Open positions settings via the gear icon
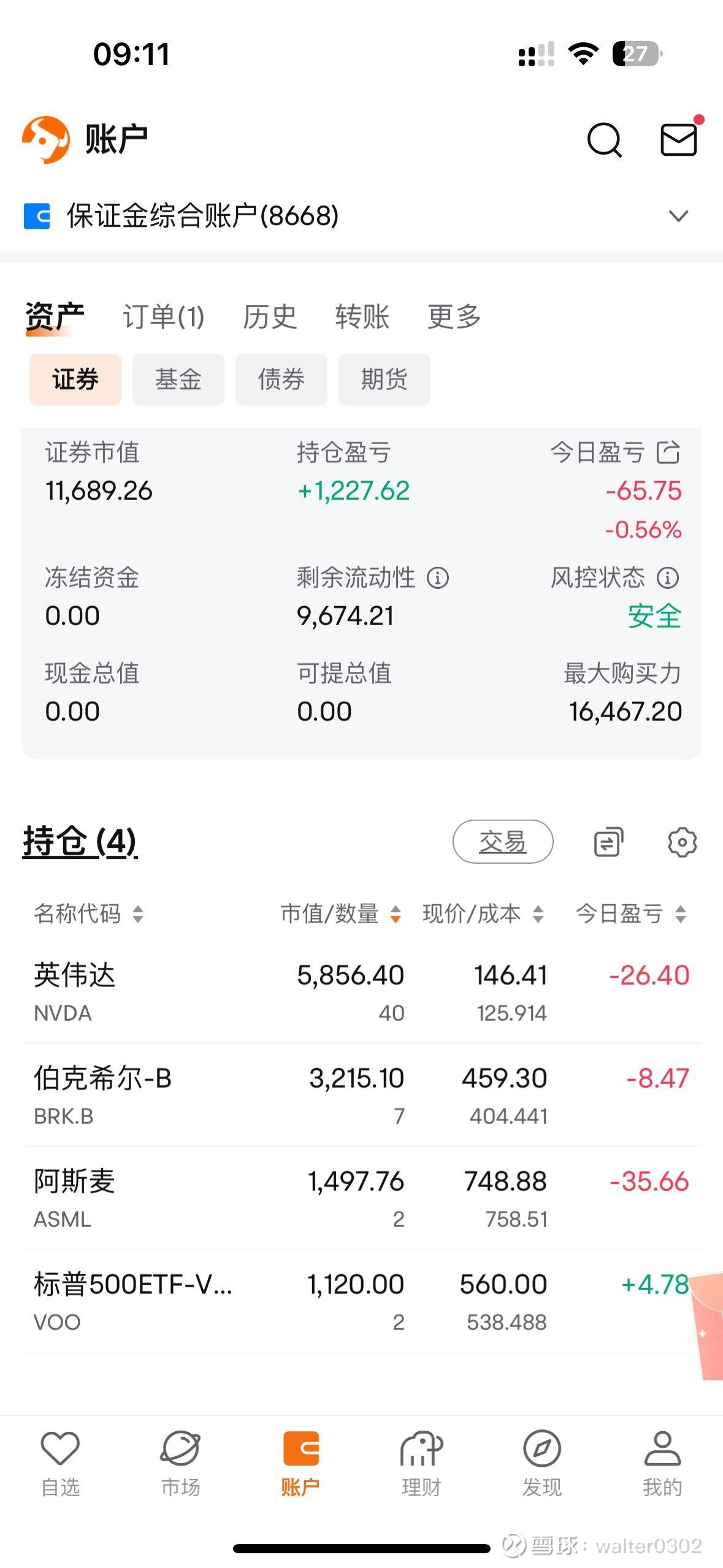The width and height of the screenshot is (723, 1568). pos(682,842)
